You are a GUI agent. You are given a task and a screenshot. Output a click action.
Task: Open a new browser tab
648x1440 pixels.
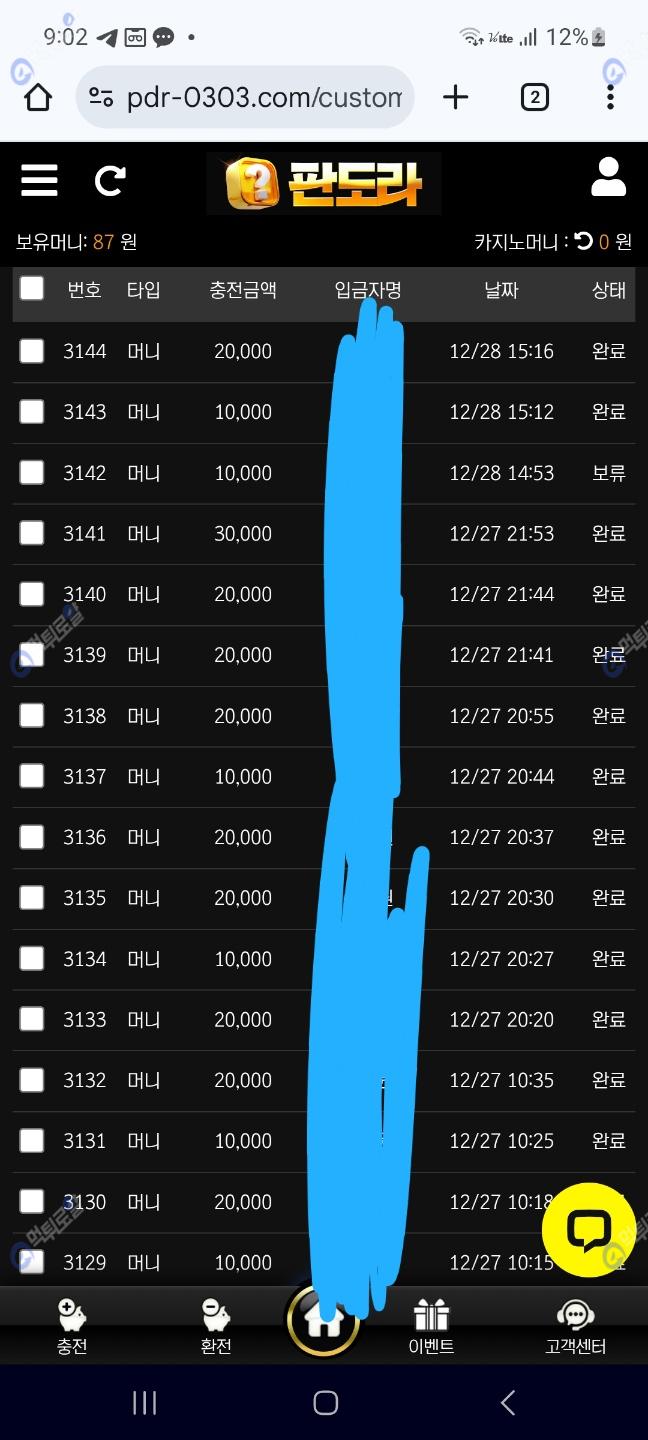click(455, 97)
